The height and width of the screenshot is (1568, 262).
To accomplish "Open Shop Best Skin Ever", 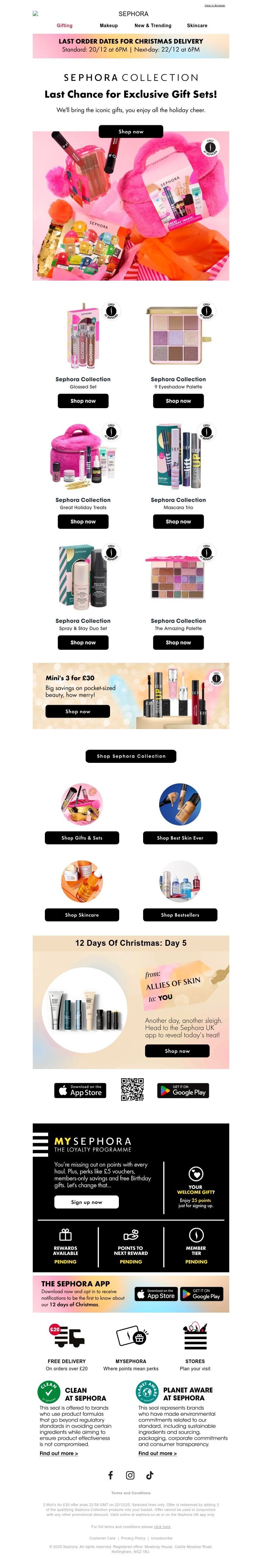I will [x=180, y=838].
